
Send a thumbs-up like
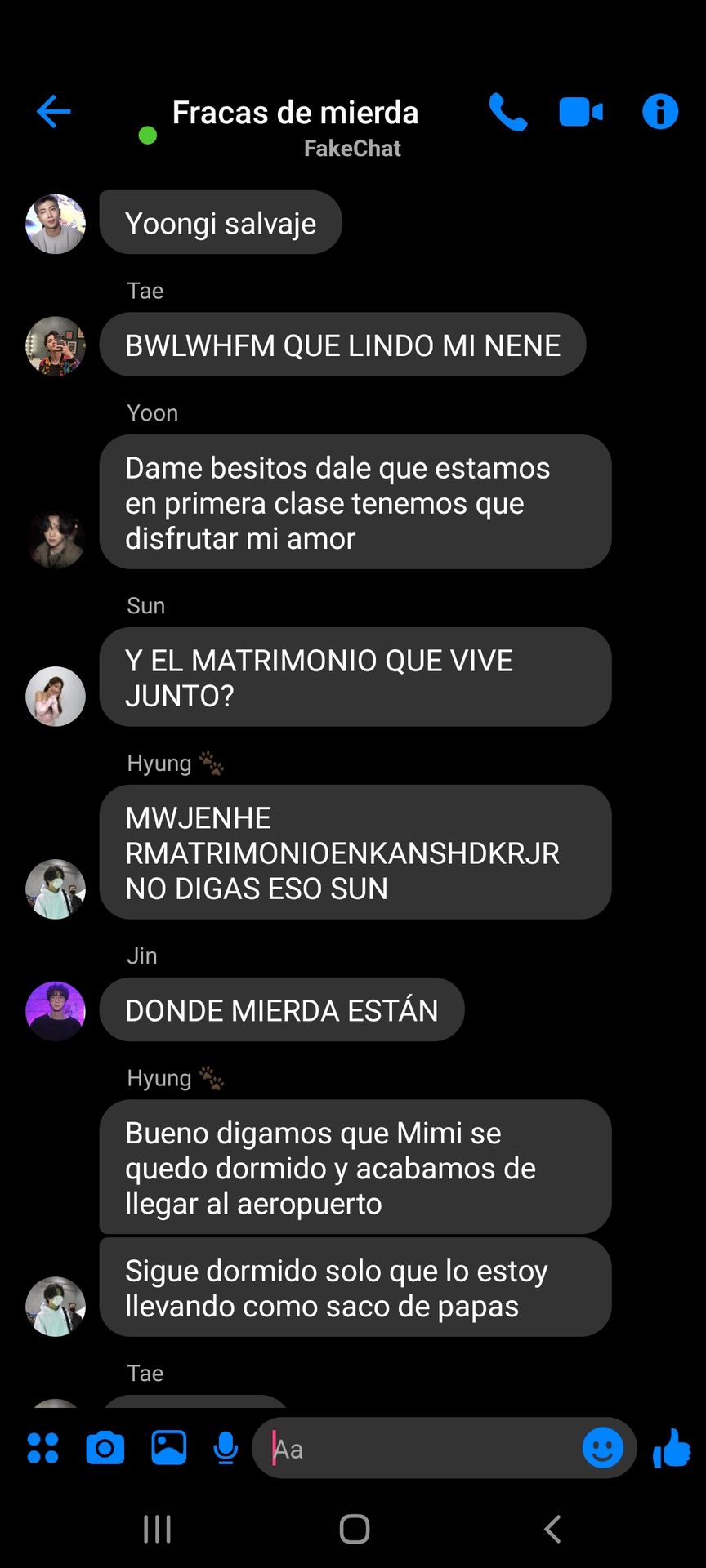pyautogui.click(x=672, y=1449)
